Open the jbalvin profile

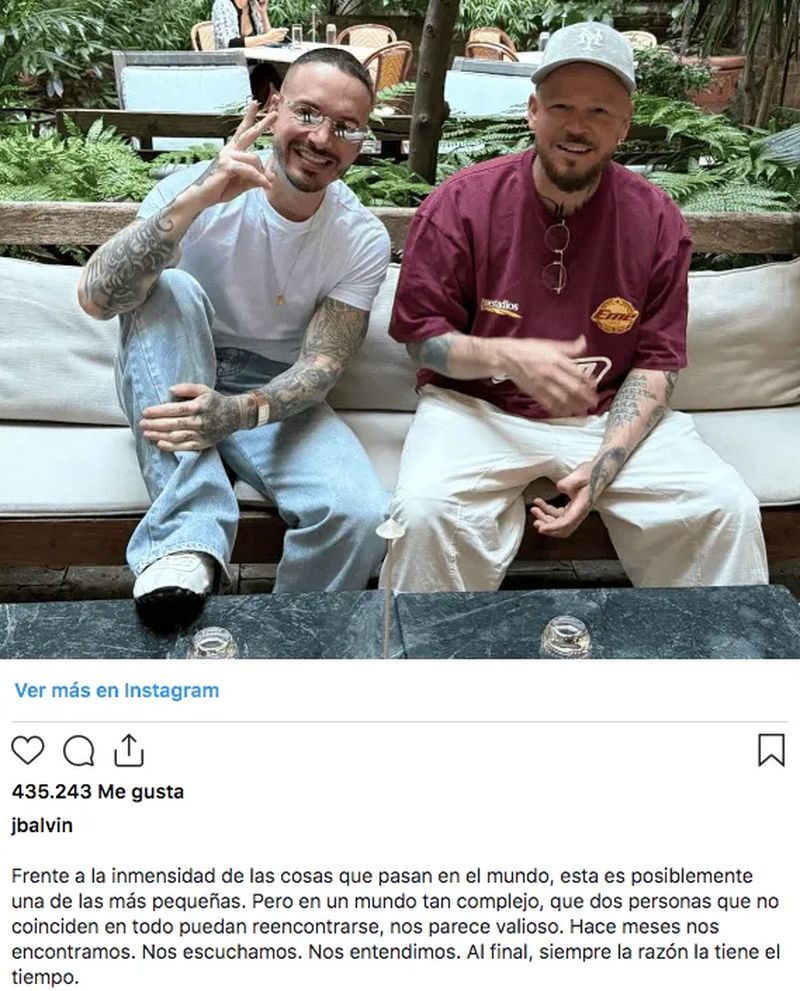coord(42,826)
